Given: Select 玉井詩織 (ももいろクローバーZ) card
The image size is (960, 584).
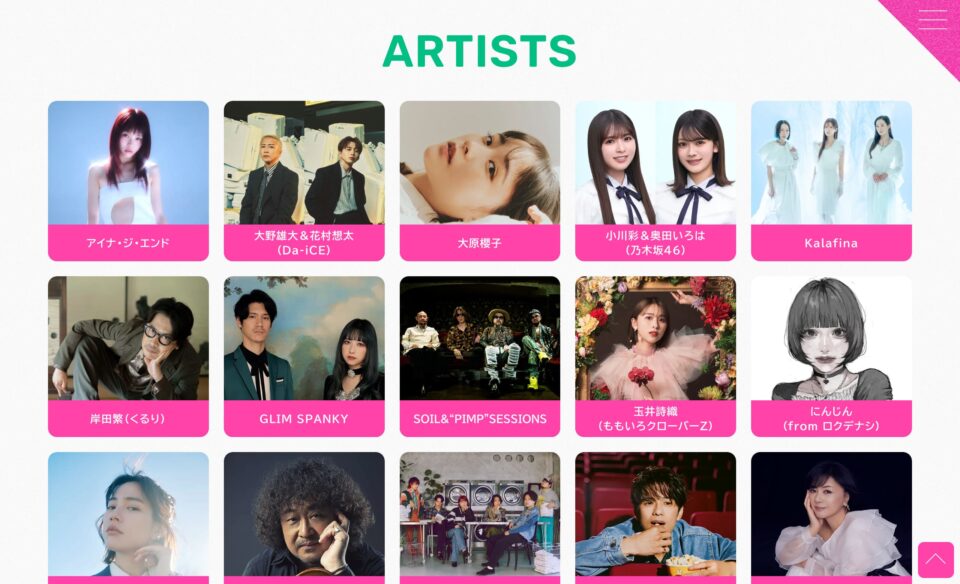Looking at the screenshot, I should click(655, 356).
